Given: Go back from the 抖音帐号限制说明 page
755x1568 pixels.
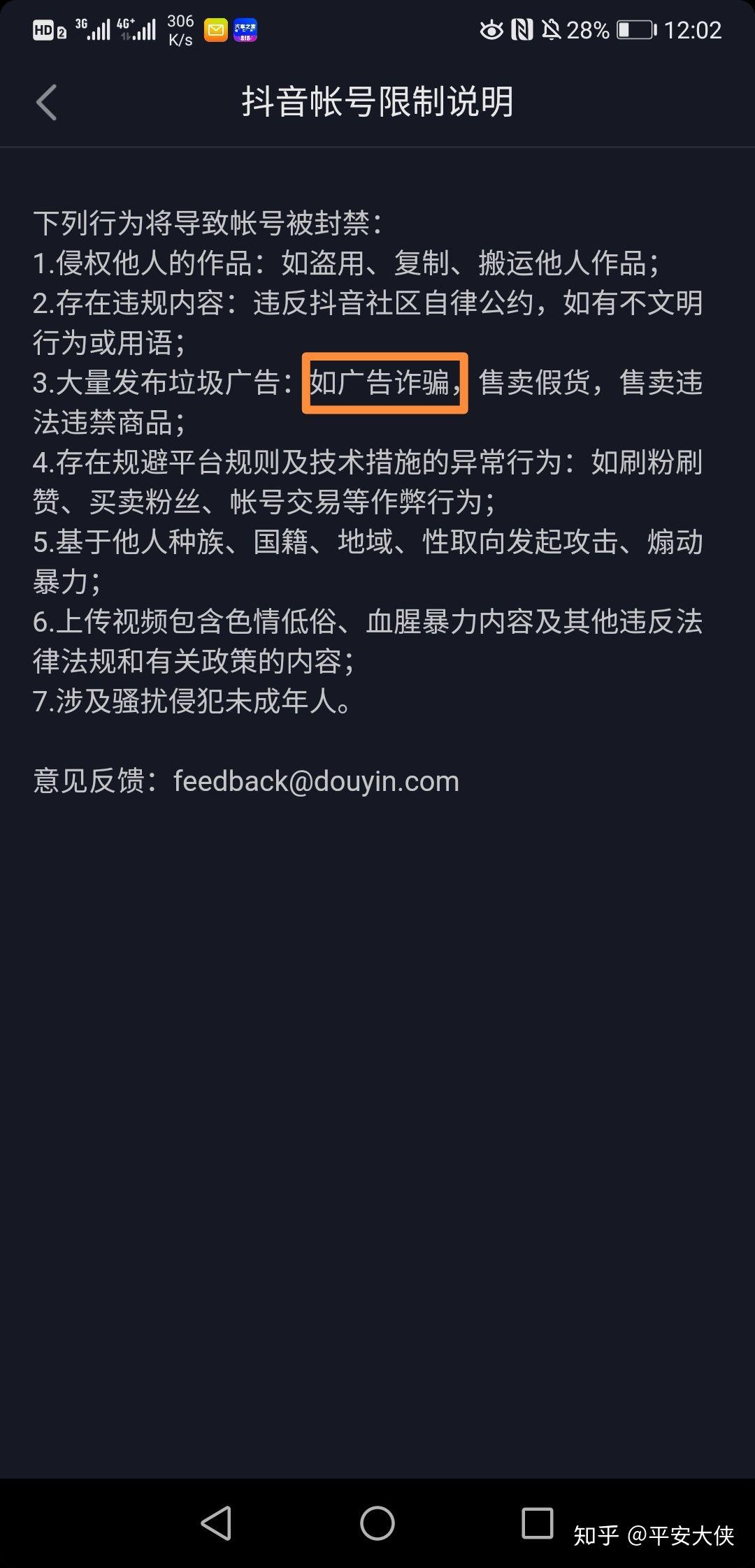Looking at the screenshot, I should tap(46, 103).
